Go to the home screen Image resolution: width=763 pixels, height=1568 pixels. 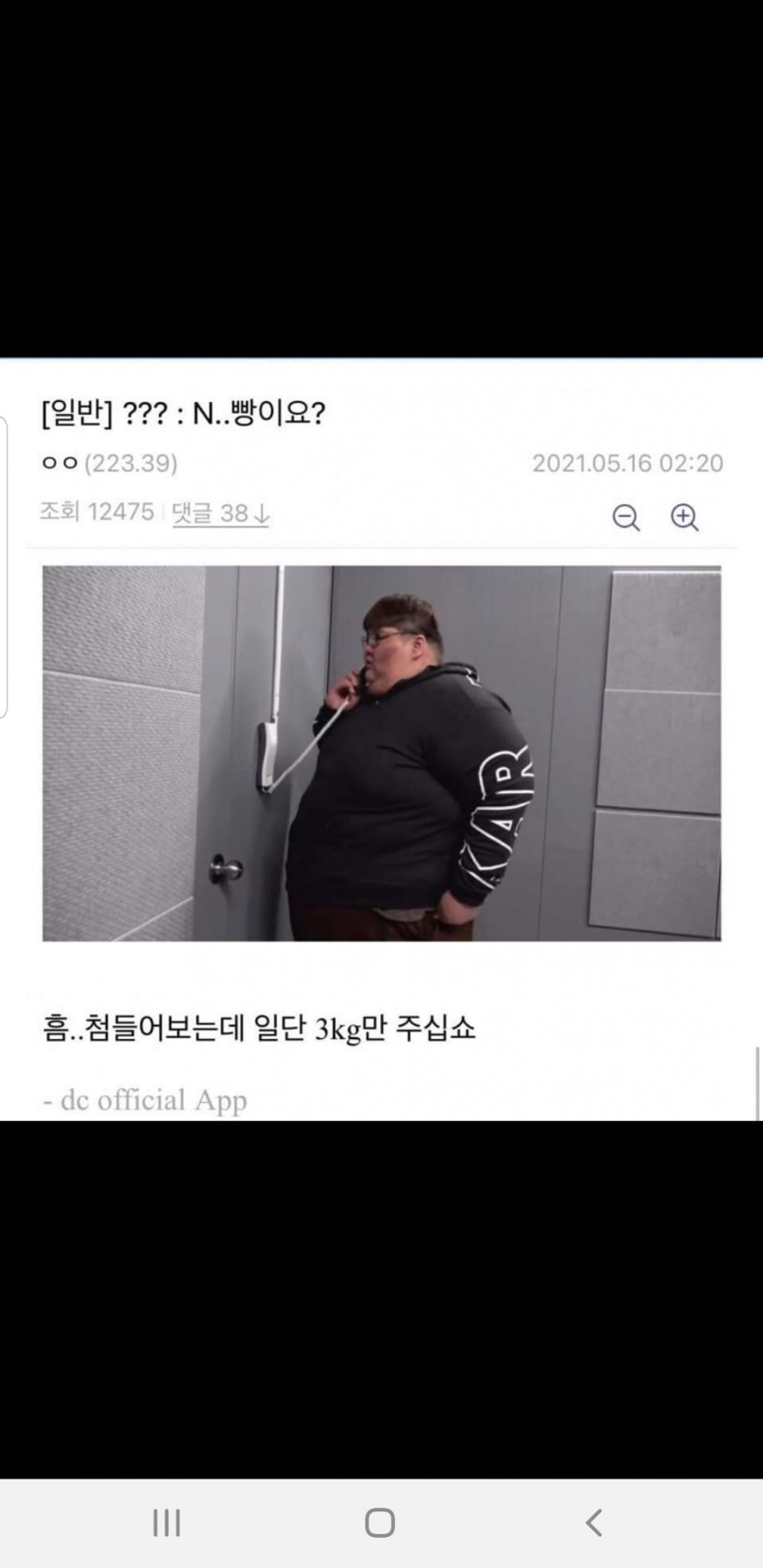[x=380, y=1522]
